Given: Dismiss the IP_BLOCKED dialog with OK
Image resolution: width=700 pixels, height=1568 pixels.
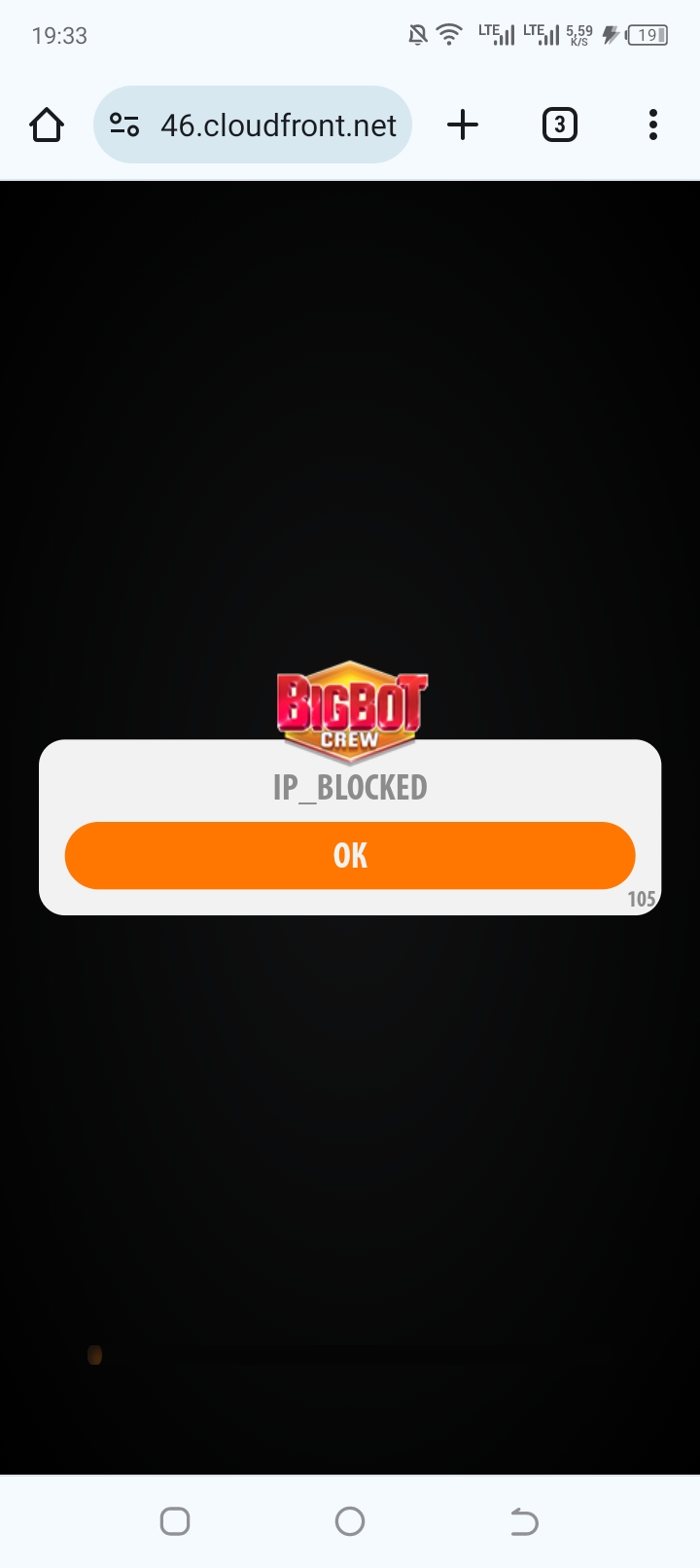Looking at the screenshot, I should (350, 855).
